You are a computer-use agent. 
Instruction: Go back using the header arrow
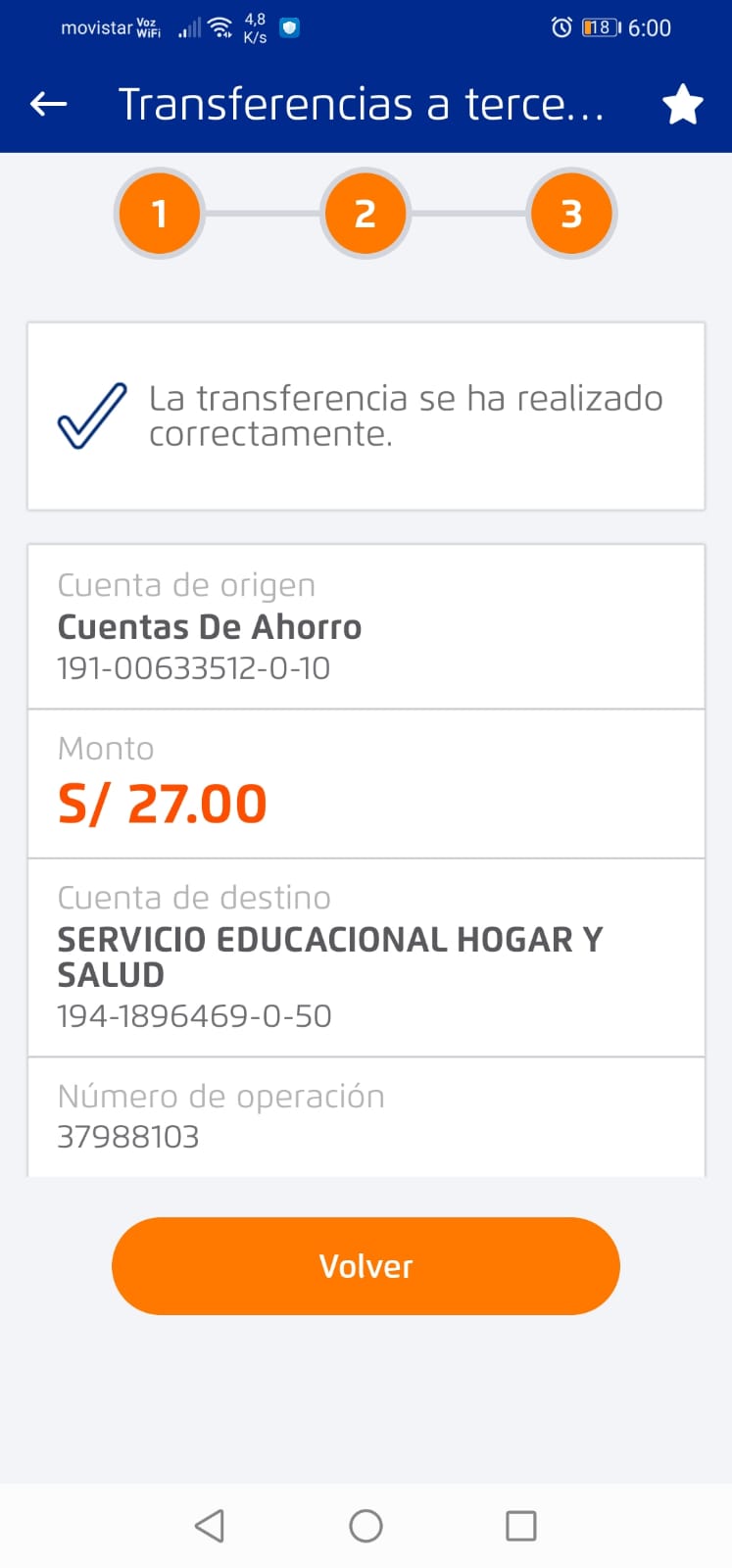49,104
